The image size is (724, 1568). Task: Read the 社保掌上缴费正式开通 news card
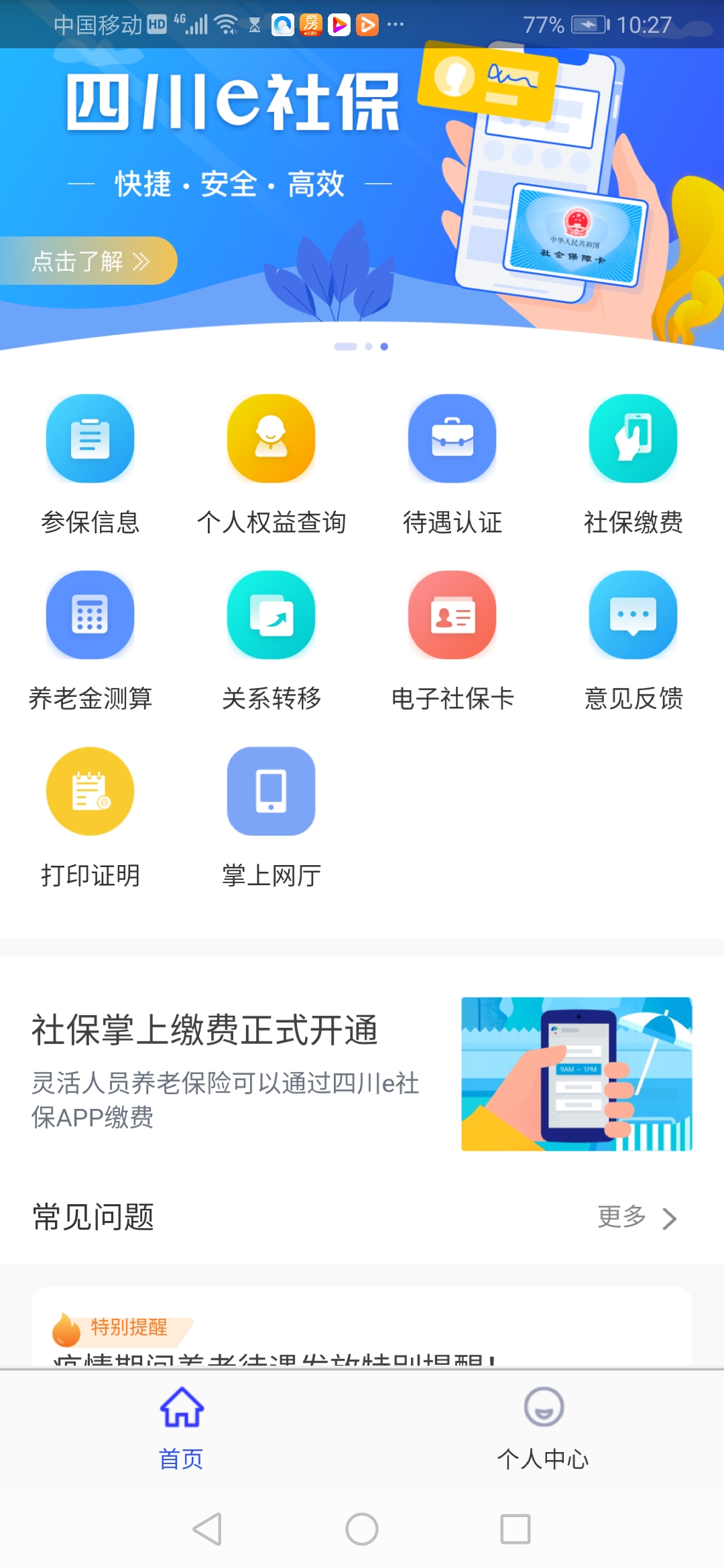click(x=362, y=1073)
